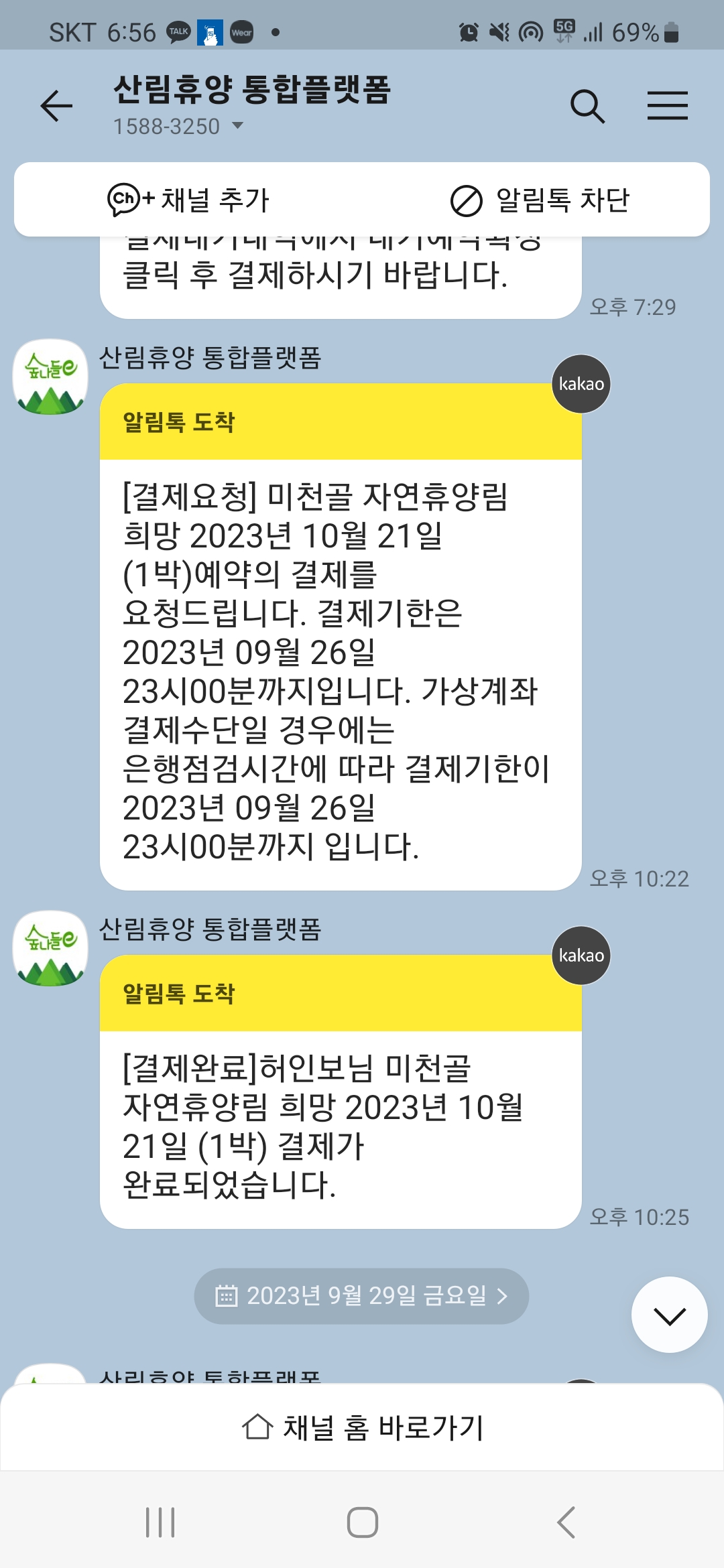Open profile beside the 결제완료 message
Image resolution: width=724 pixels, height=1568 pixels.
[x=50, y=948]
